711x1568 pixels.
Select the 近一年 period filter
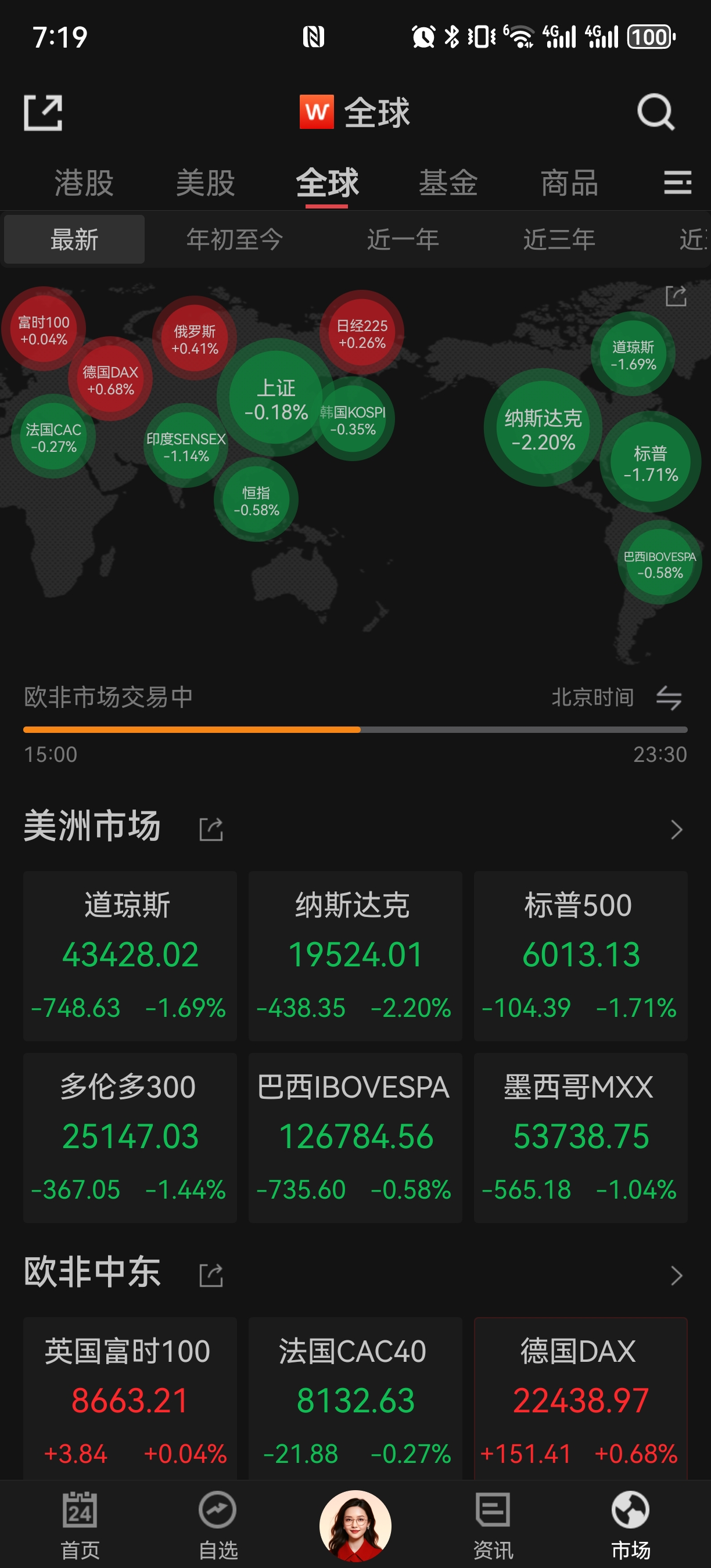403,239
